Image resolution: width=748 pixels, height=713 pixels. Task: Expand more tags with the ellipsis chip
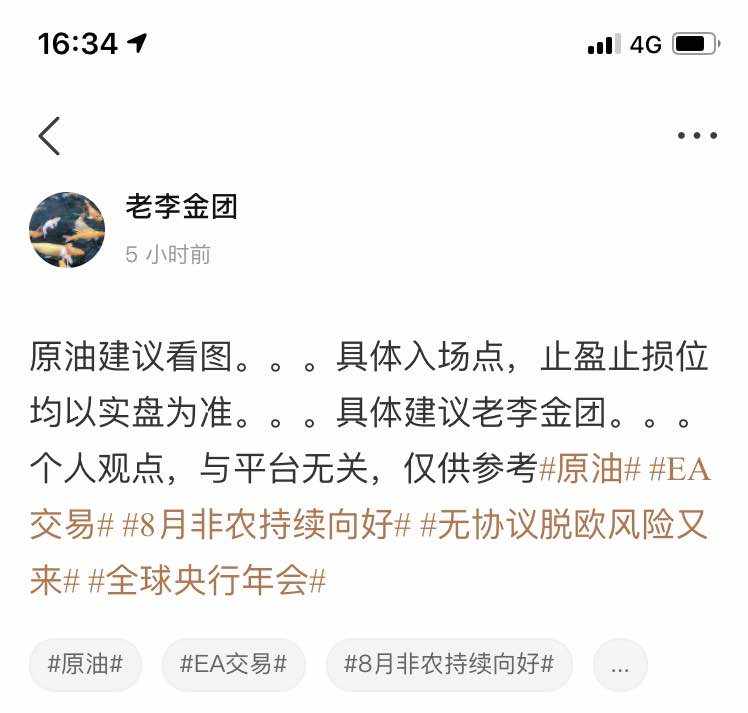coord(620,665)
